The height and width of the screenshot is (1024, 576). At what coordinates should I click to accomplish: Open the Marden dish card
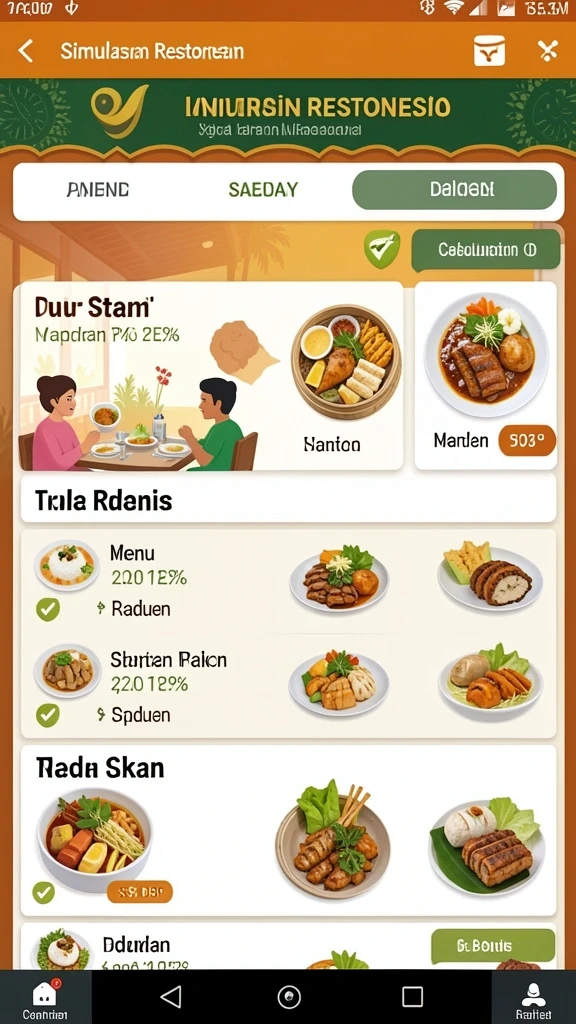485,376
